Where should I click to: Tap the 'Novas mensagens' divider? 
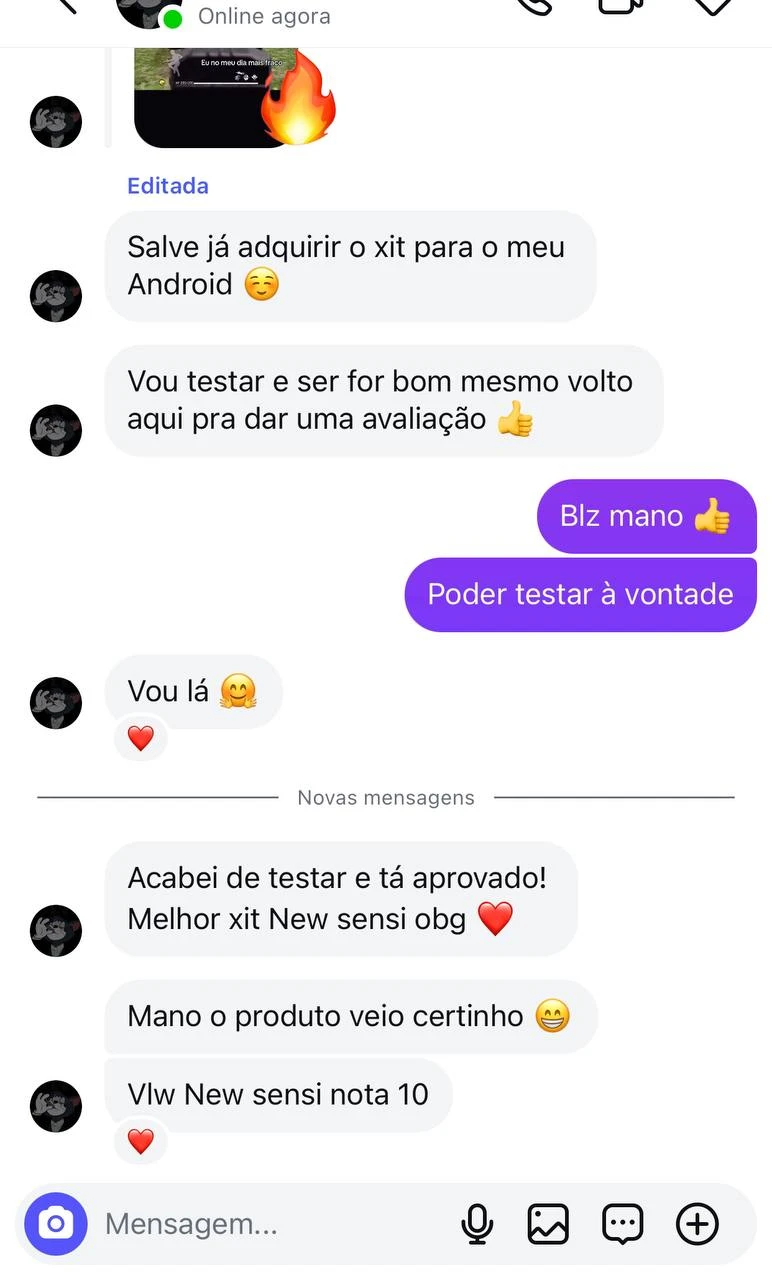(x=385, y=797)
